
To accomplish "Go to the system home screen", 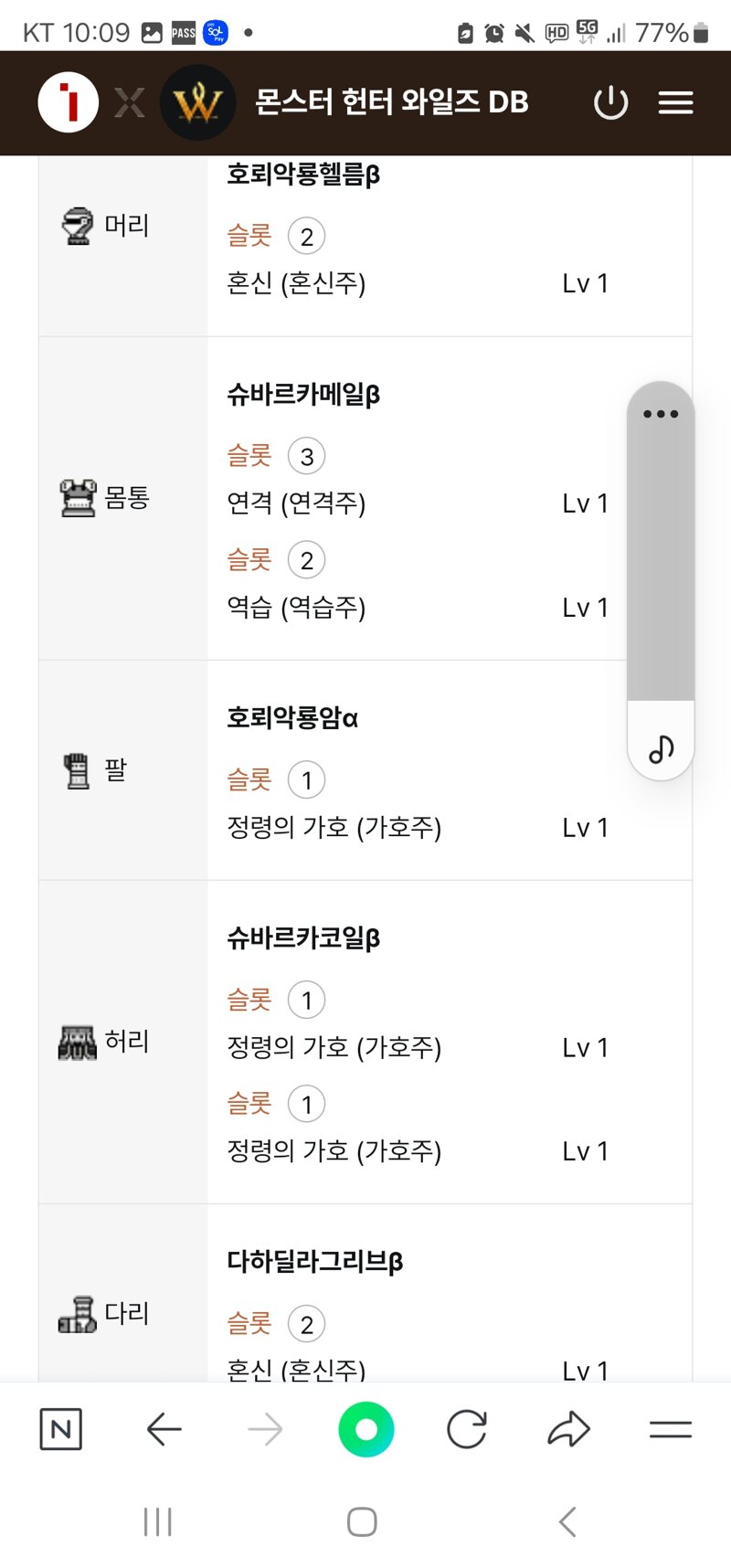I will pyautogui.click(x=362, y=1521).
